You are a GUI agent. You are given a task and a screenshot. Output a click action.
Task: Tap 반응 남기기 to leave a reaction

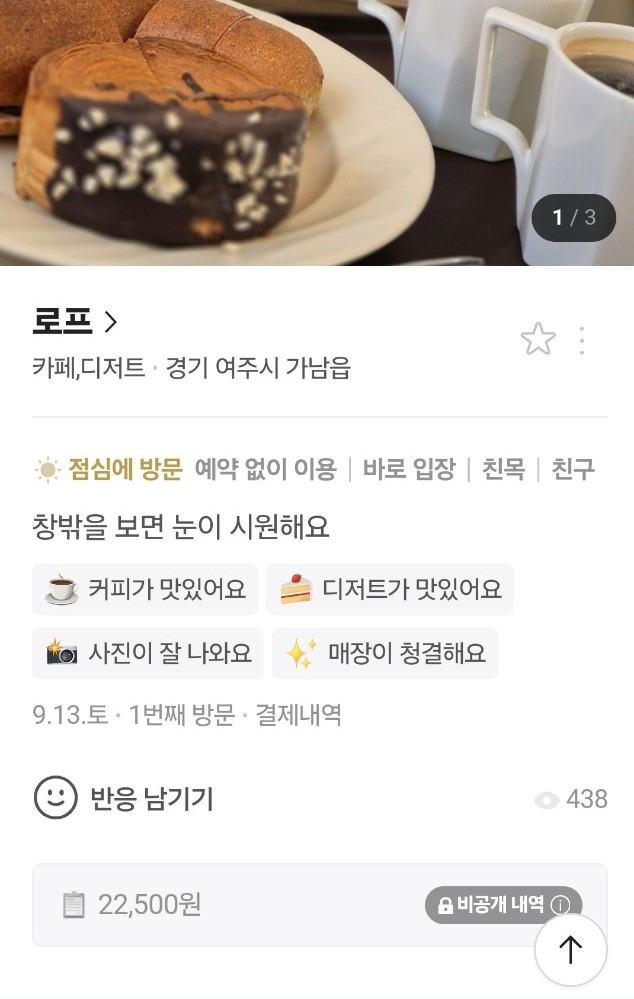pos(124,798)
